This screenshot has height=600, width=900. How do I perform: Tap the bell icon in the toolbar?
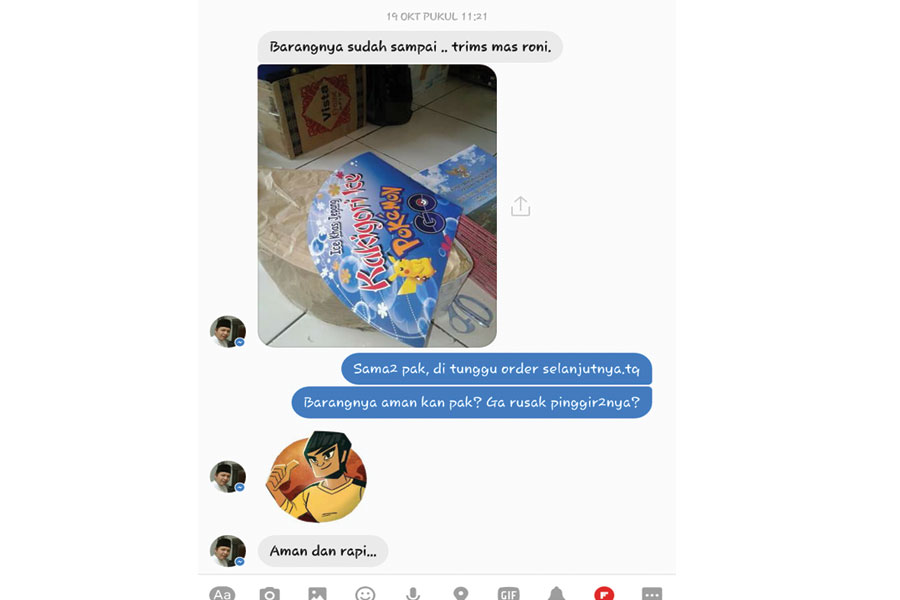point(556,594)
